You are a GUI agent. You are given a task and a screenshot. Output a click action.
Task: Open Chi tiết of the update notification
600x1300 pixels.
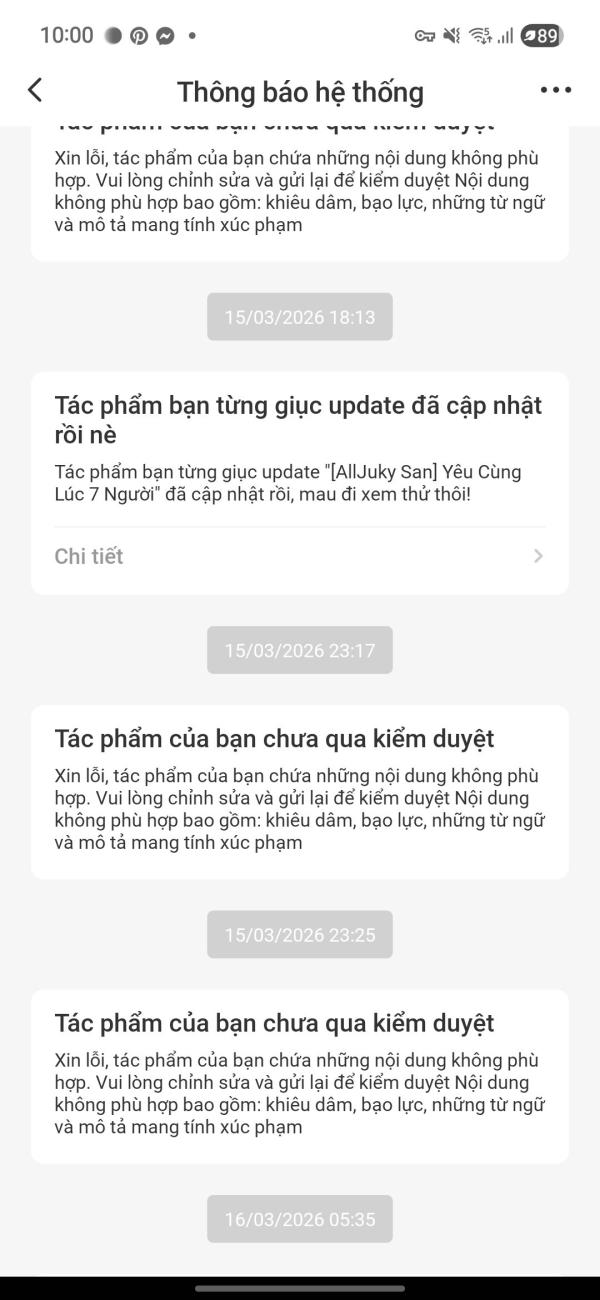(299, 556)
